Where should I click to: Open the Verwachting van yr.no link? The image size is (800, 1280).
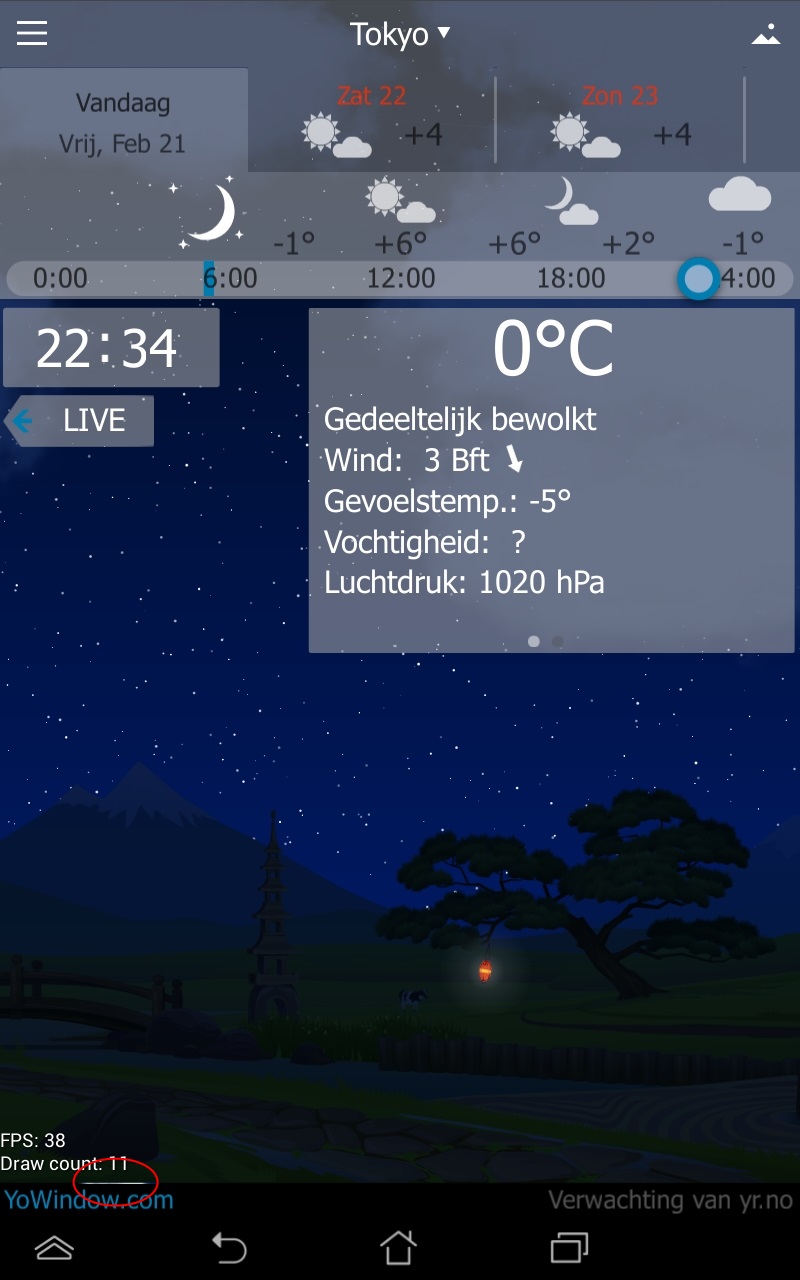click(x=669, y=1200)
